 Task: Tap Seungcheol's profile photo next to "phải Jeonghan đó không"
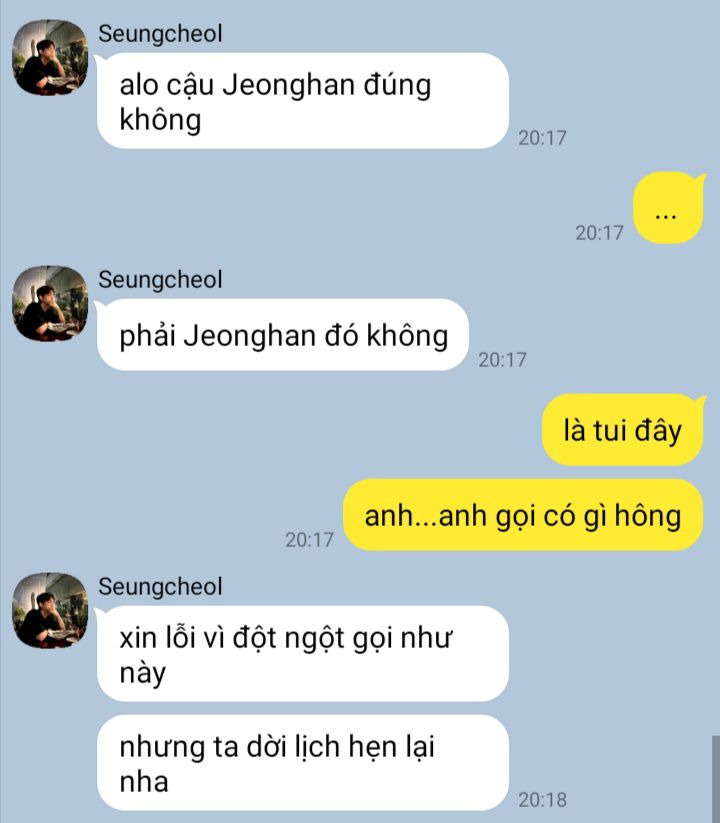(x=50, y=304)
